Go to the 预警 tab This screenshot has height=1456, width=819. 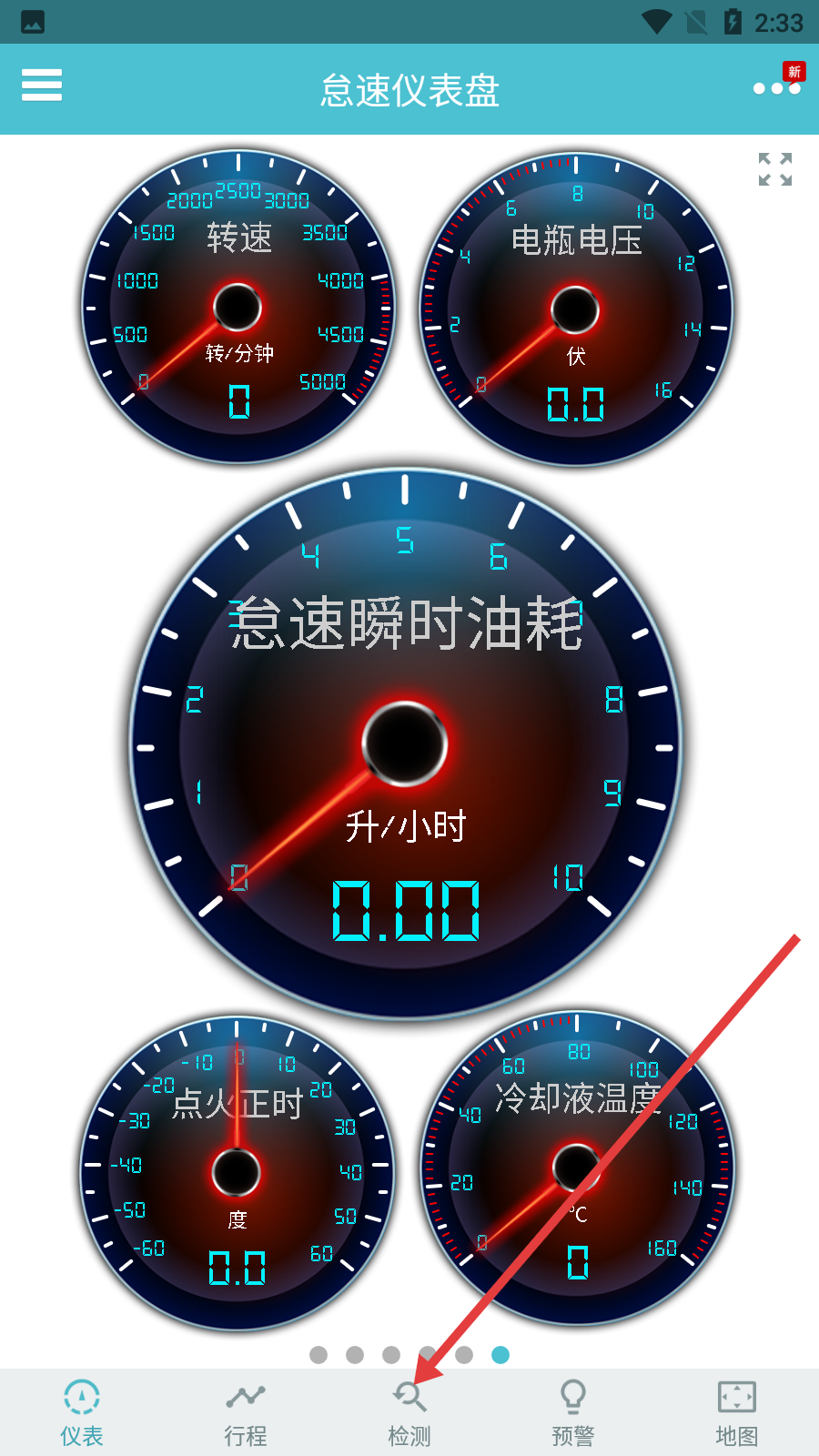pos(573,1412)
